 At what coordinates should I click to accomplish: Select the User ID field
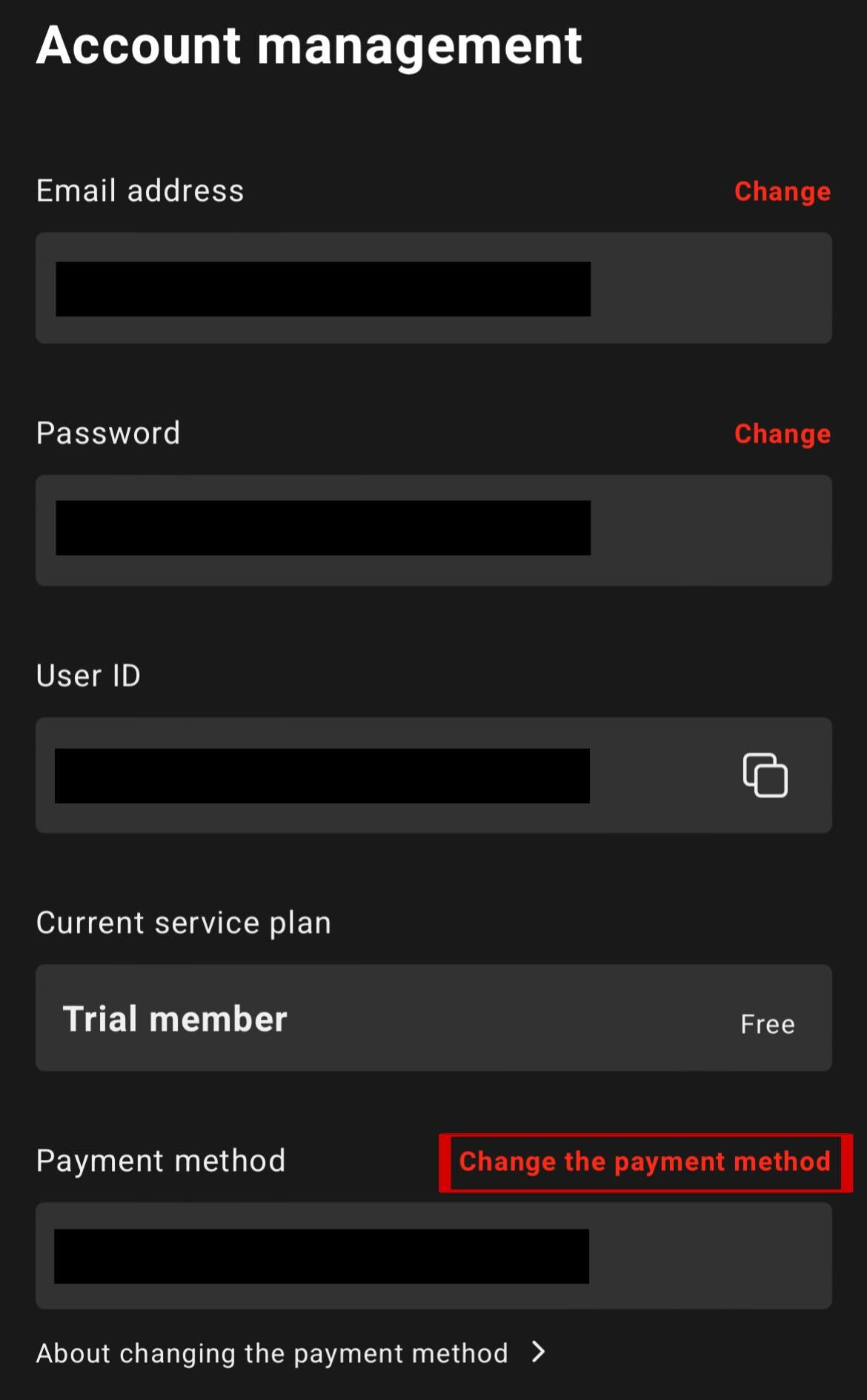click(371, 774)
